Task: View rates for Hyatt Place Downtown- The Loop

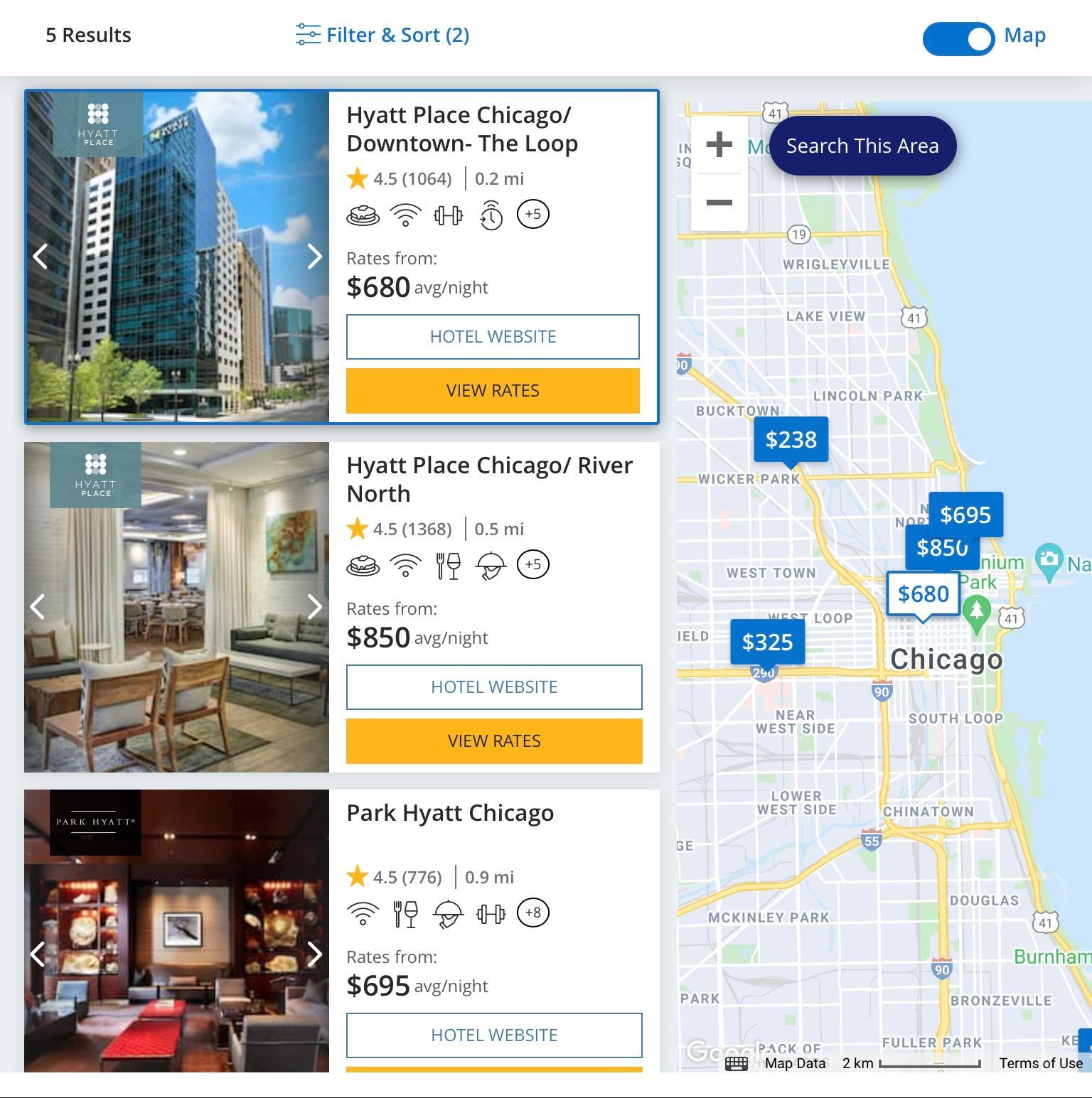Action: [493, 390]
